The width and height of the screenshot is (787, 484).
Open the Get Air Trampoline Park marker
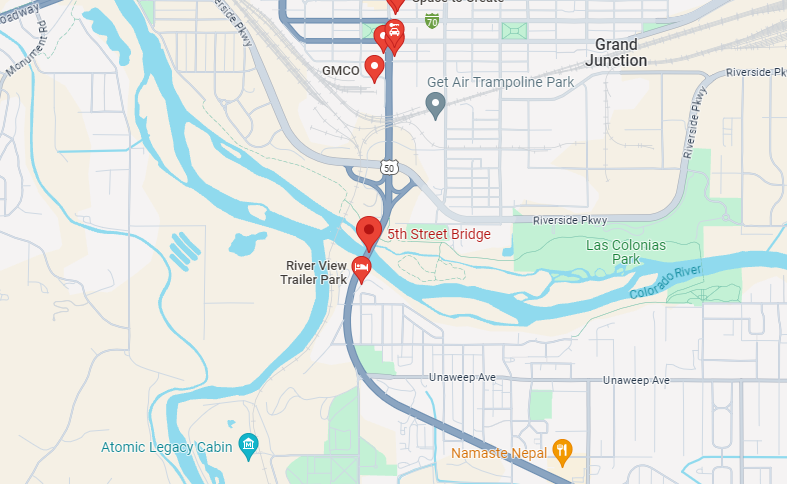[x=435, y=102]
